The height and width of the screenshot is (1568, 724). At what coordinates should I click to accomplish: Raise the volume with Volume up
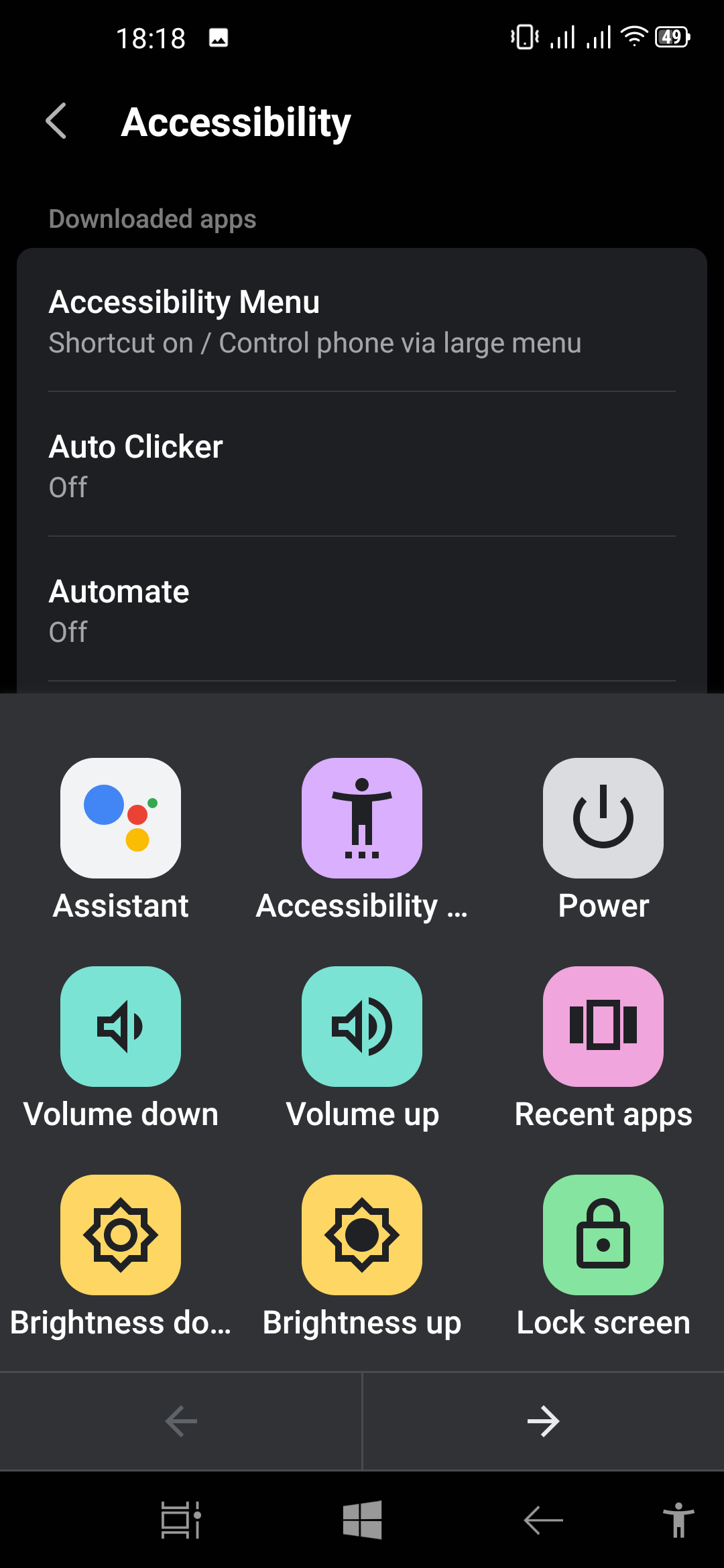coord(362,1027)
